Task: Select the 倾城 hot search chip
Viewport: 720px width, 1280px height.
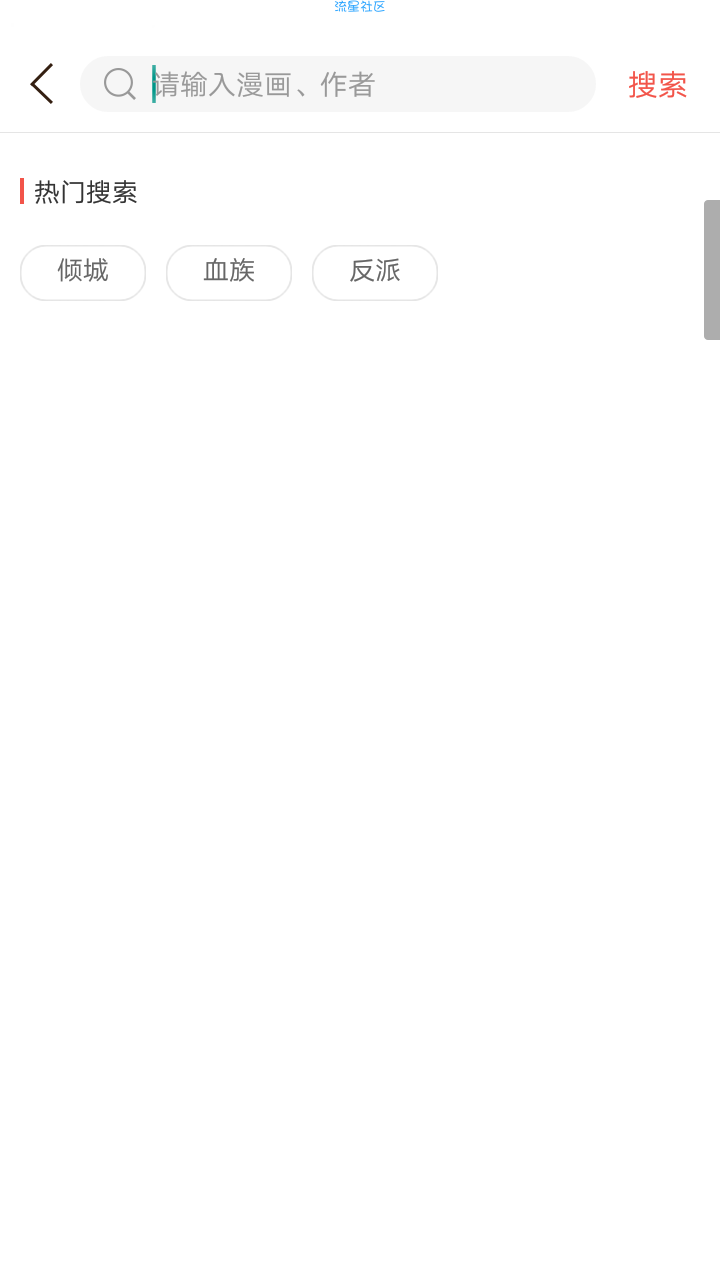Action: tap(83, 272)
